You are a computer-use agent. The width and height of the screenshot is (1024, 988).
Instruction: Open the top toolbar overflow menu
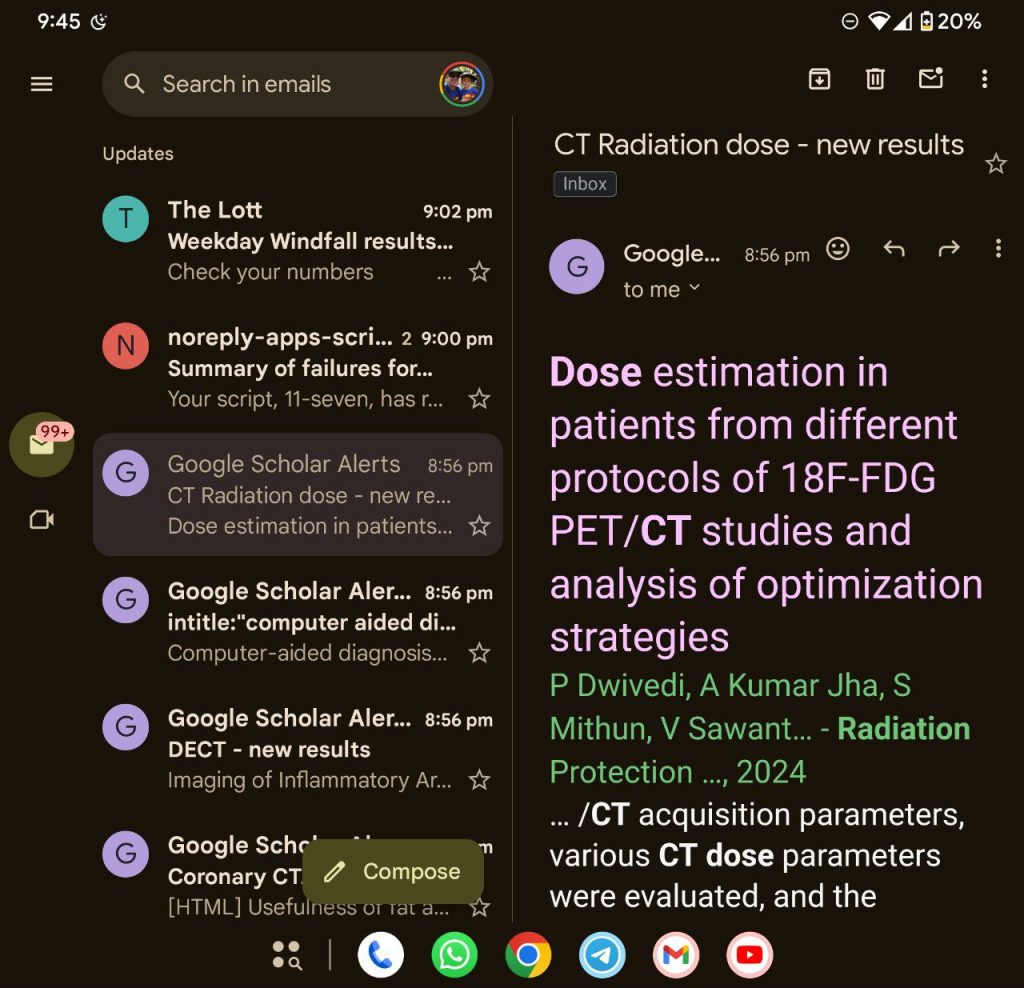[x=985, y=79]
